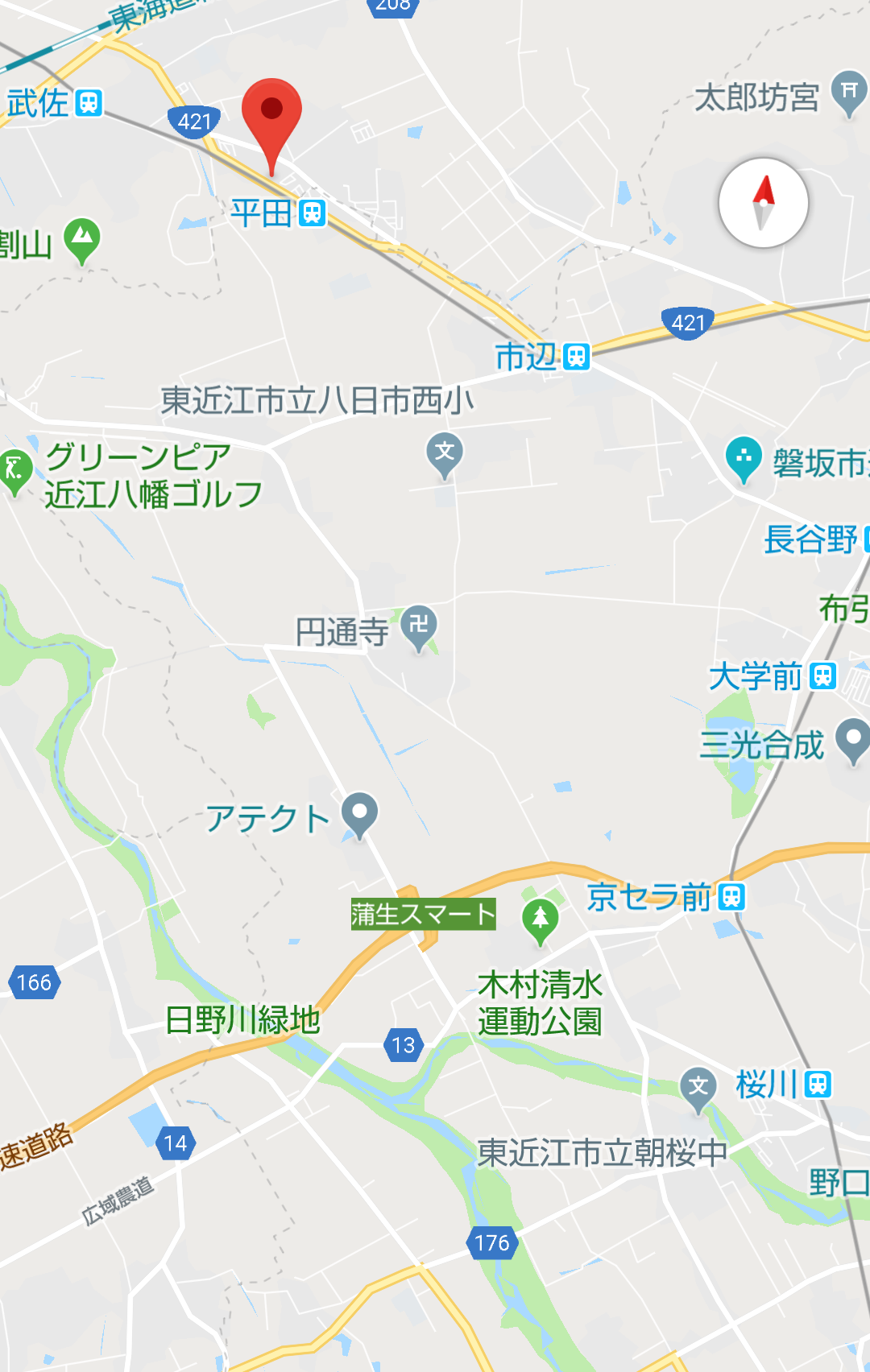
Task: Open 平田 station marker
Action: click(x=313, y=213)
